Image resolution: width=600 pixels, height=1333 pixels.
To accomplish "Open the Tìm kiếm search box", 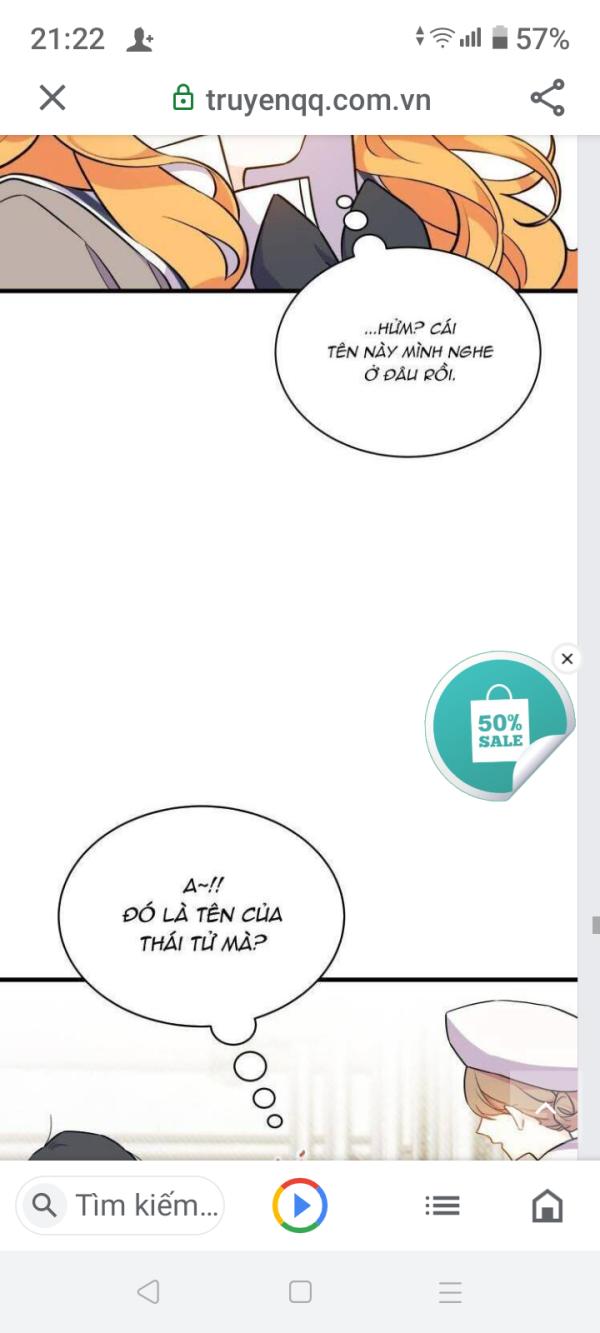I will coord(120,1205).
